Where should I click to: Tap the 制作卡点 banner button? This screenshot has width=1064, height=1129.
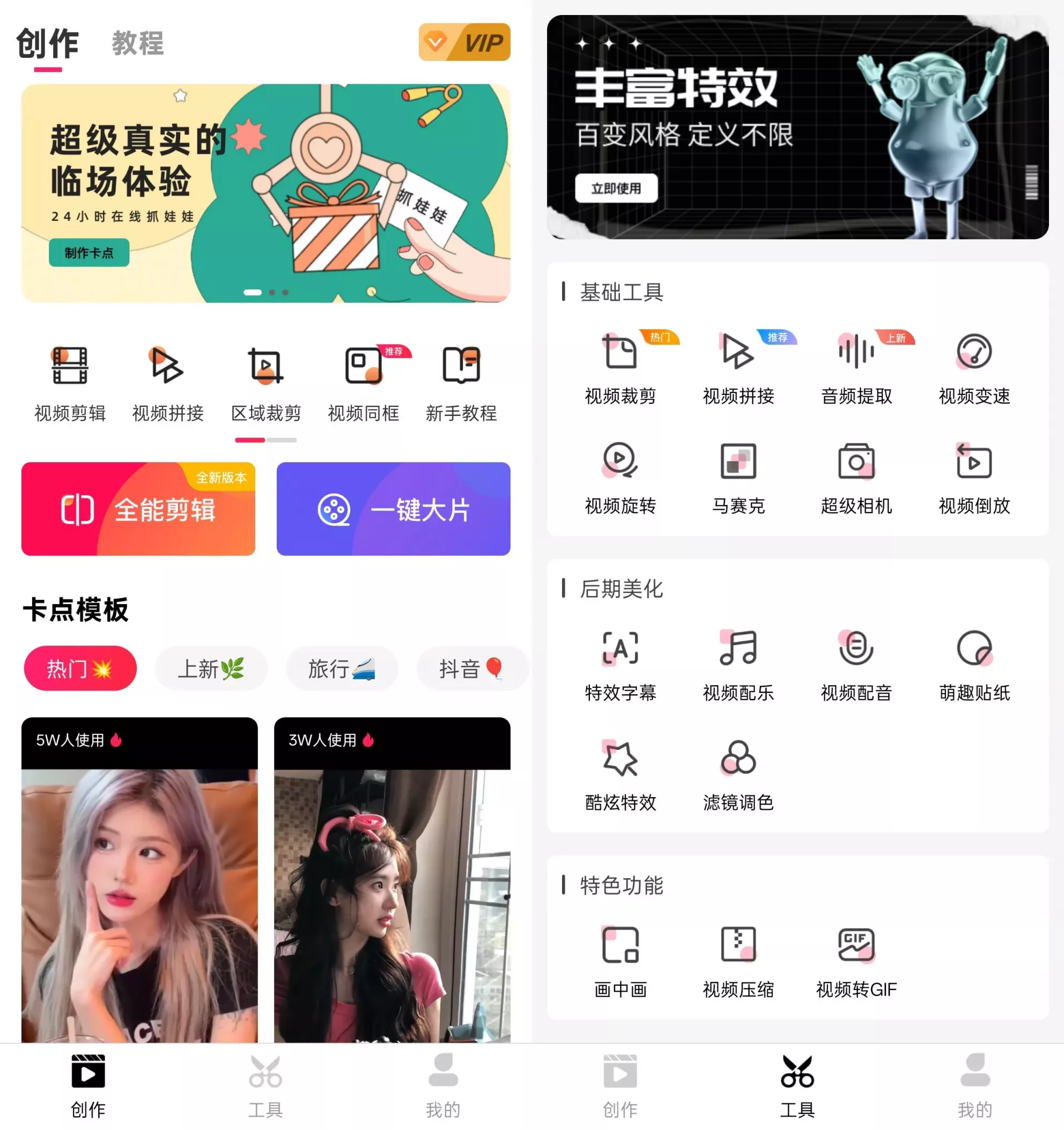click(x=88, y=252)
